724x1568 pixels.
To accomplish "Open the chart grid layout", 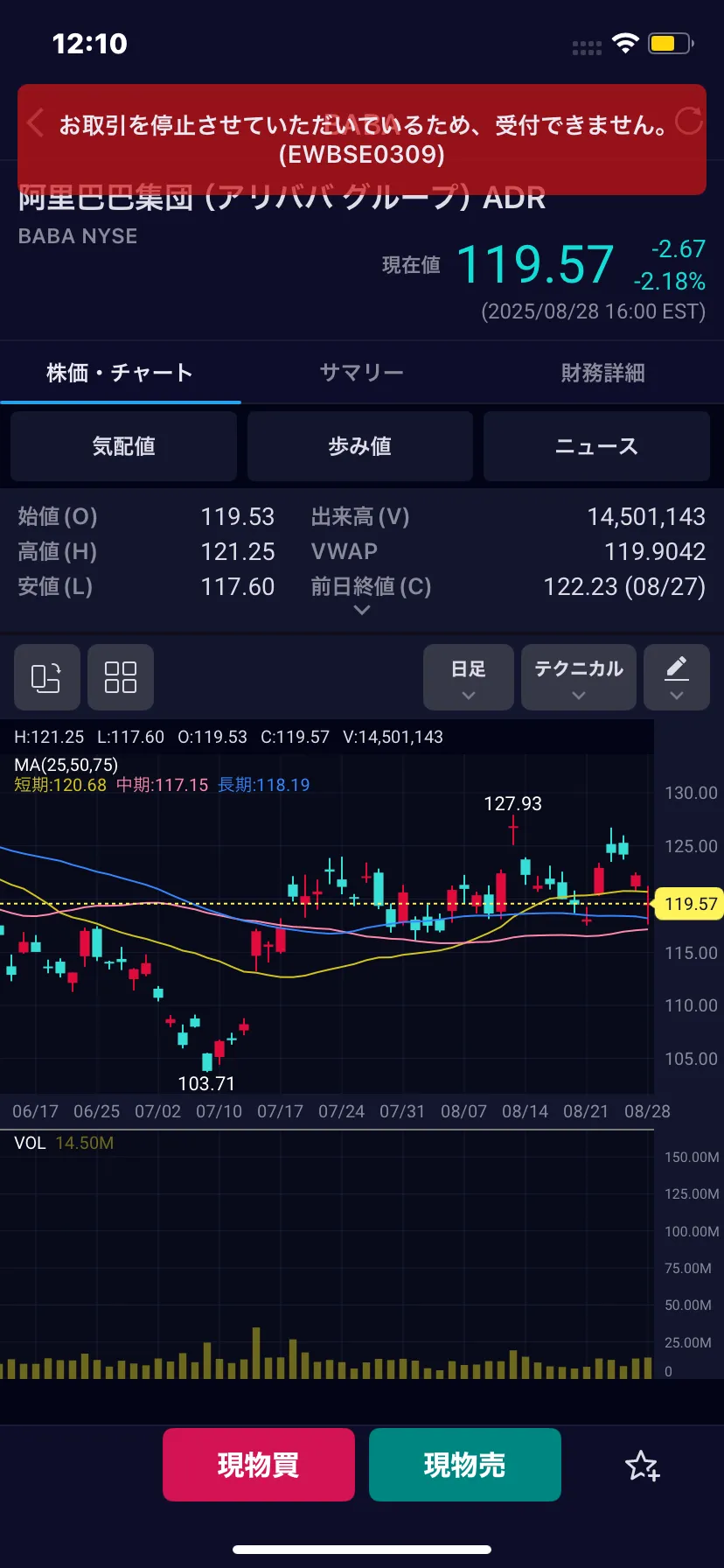I will (121, 677).
